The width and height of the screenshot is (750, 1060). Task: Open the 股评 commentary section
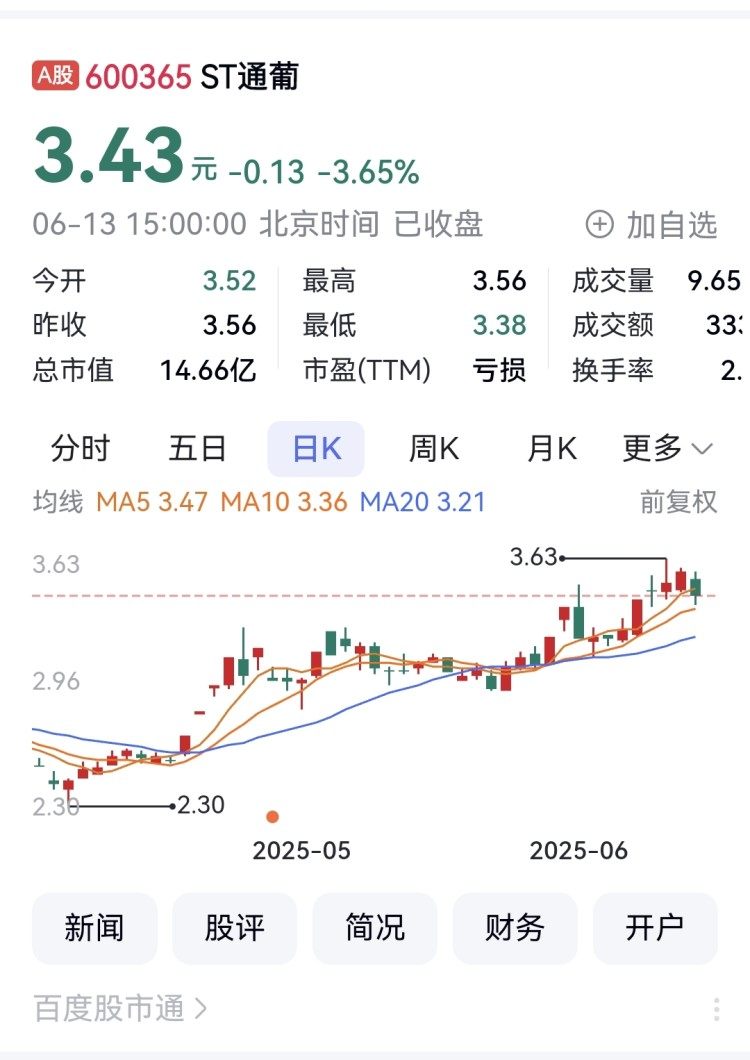tap(233, 928)
